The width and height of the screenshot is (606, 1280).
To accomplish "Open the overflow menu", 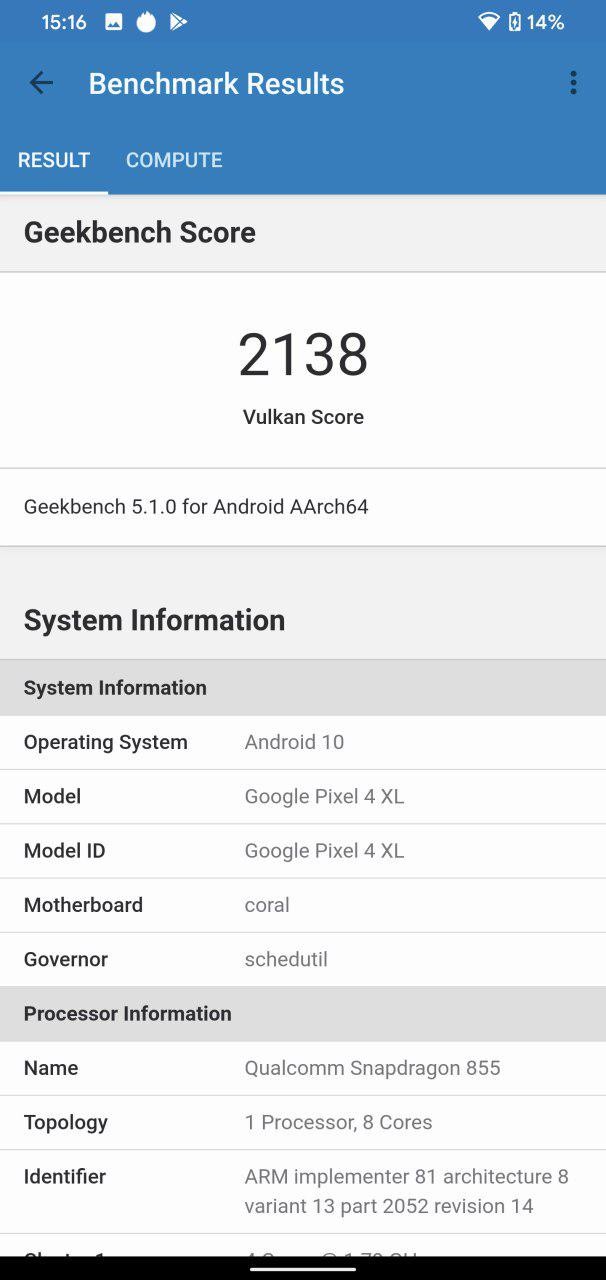I will point(573,83).
